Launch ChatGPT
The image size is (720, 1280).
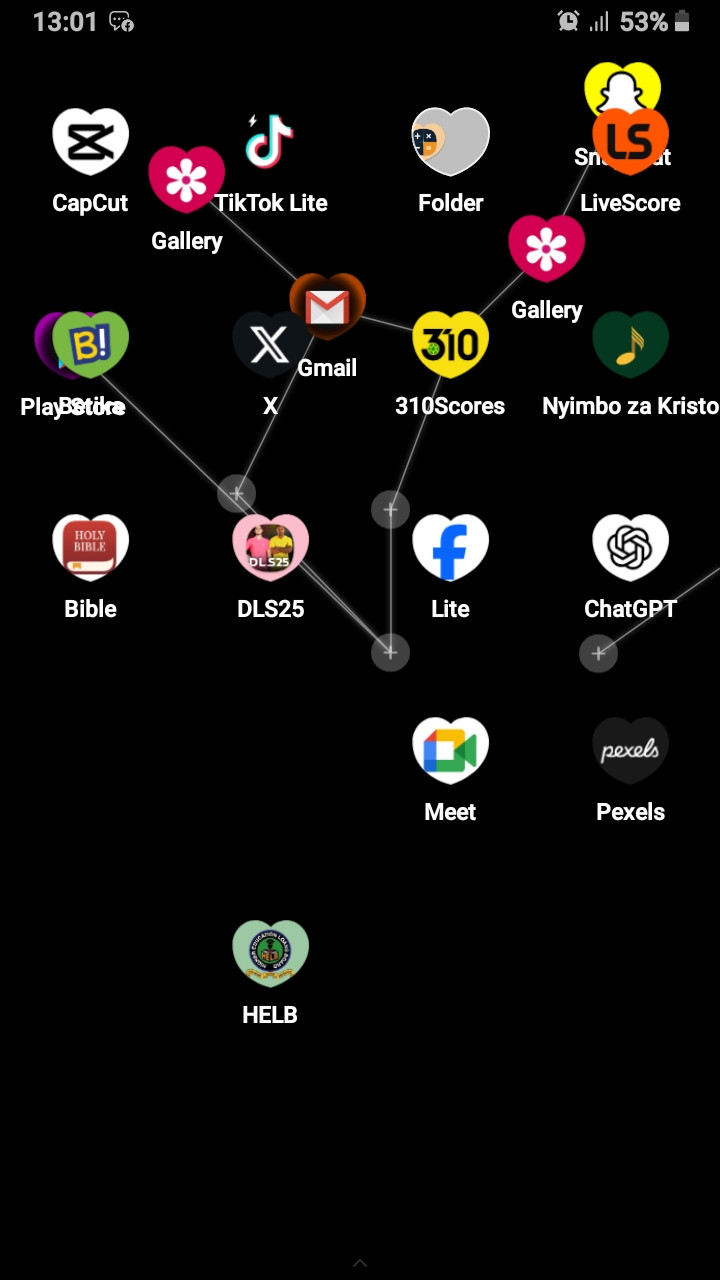[630, 548]
